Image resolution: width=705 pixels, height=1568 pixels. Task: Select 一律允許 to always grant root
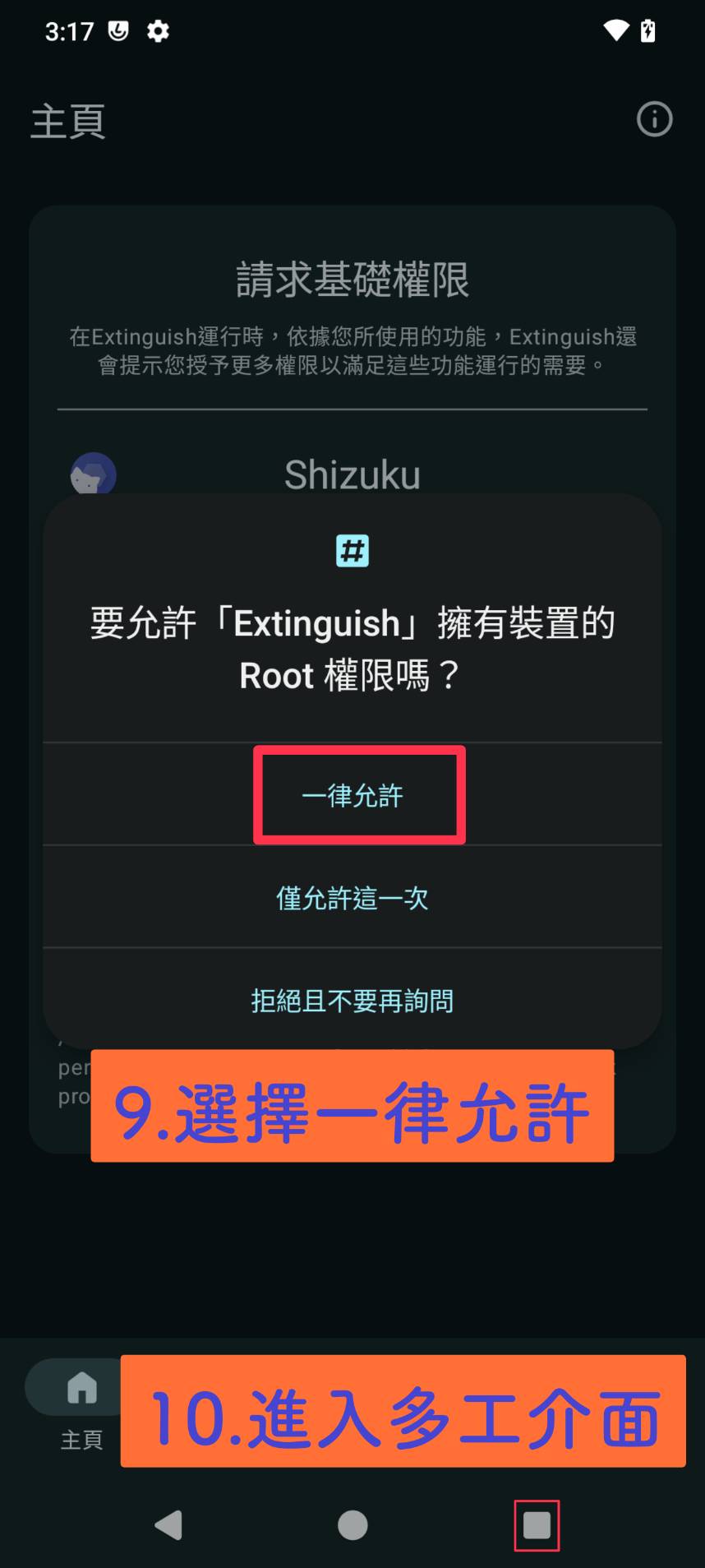click(352, 795)
